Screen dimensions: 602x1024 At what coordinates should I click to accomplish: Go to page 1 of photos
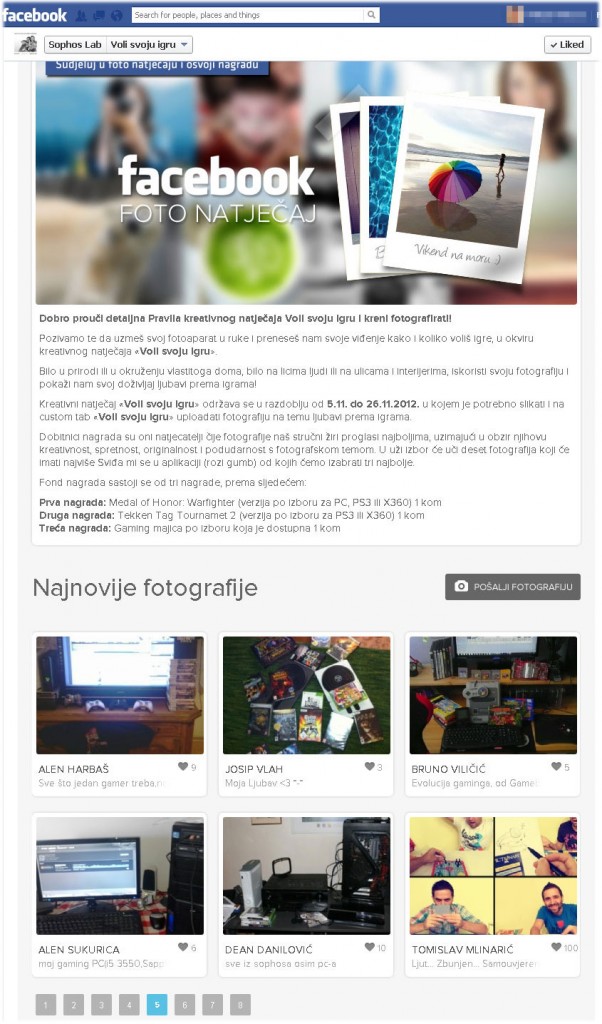45,1004
